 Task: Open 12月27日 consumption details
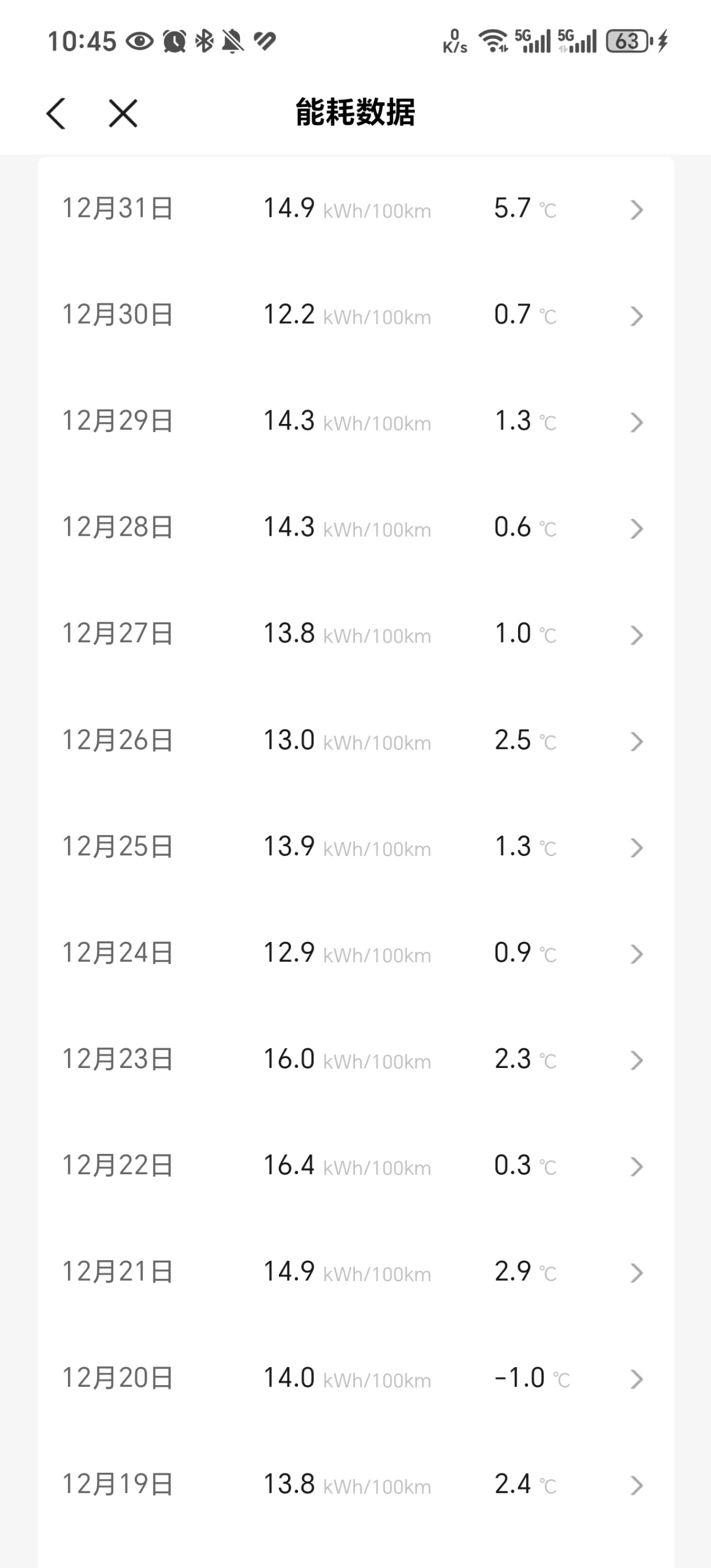click(355, 634)
